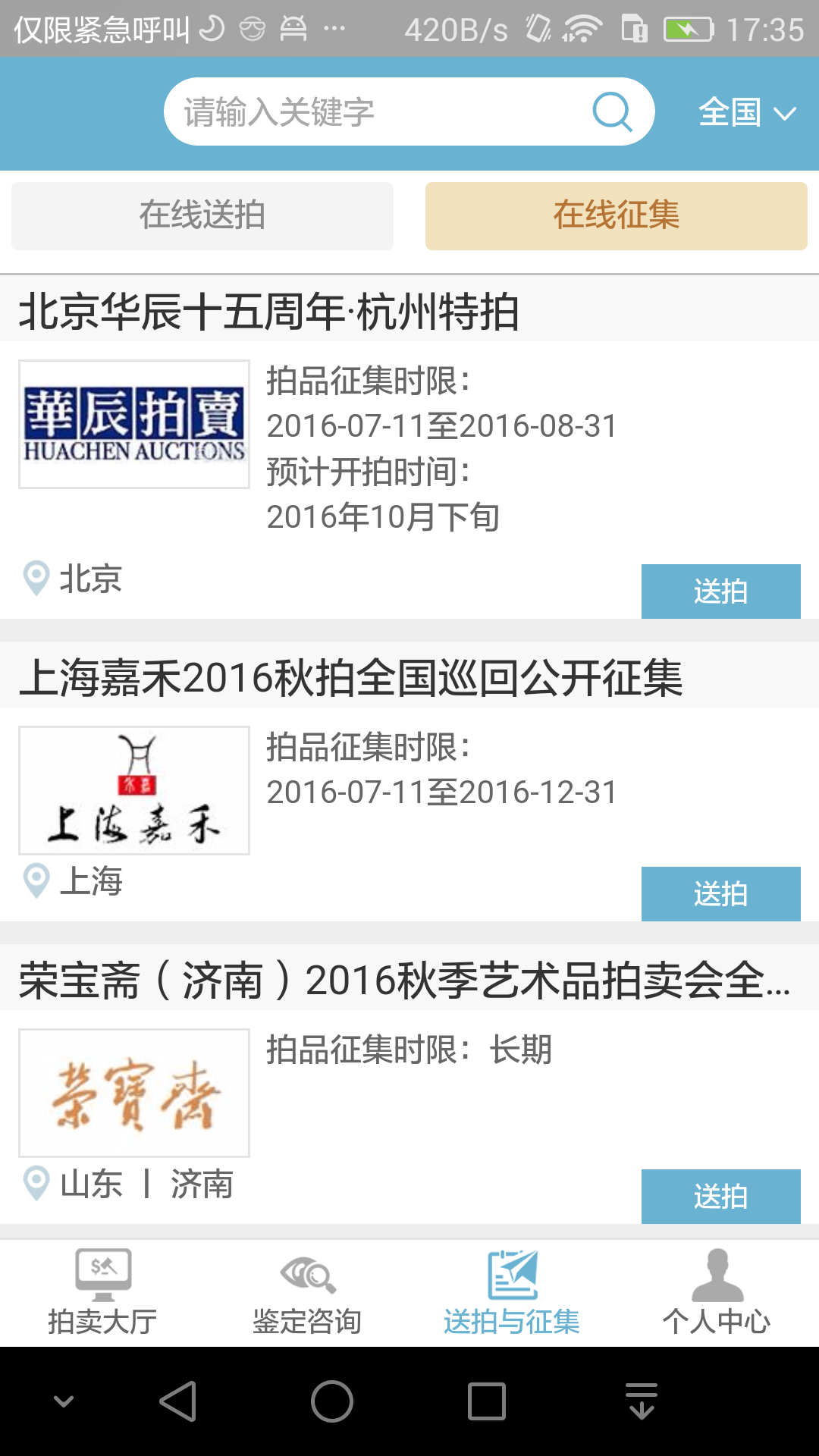Open the 个人中心 personal center icon

point(716,1282)
